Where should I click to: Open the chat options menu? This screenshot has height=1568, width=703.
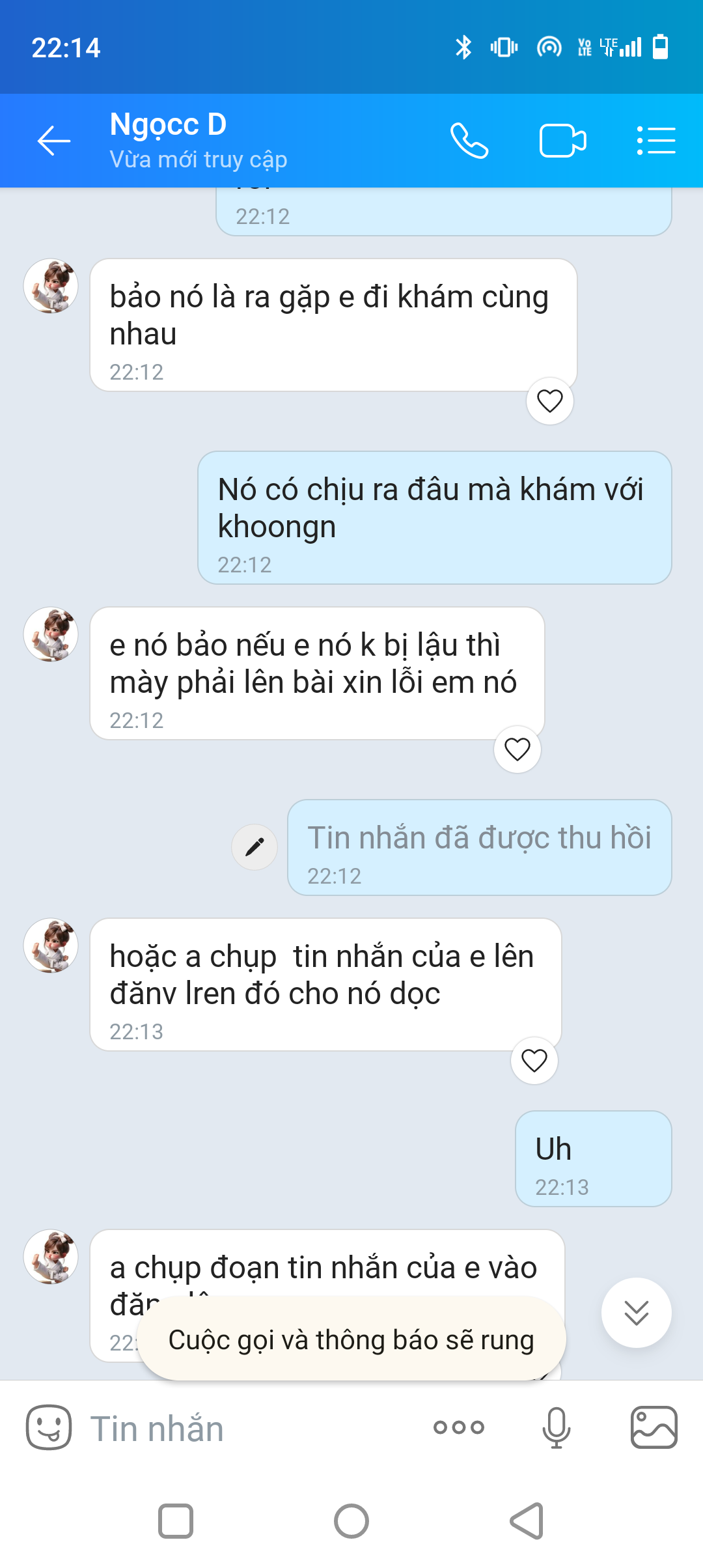[x=655, y=141]
